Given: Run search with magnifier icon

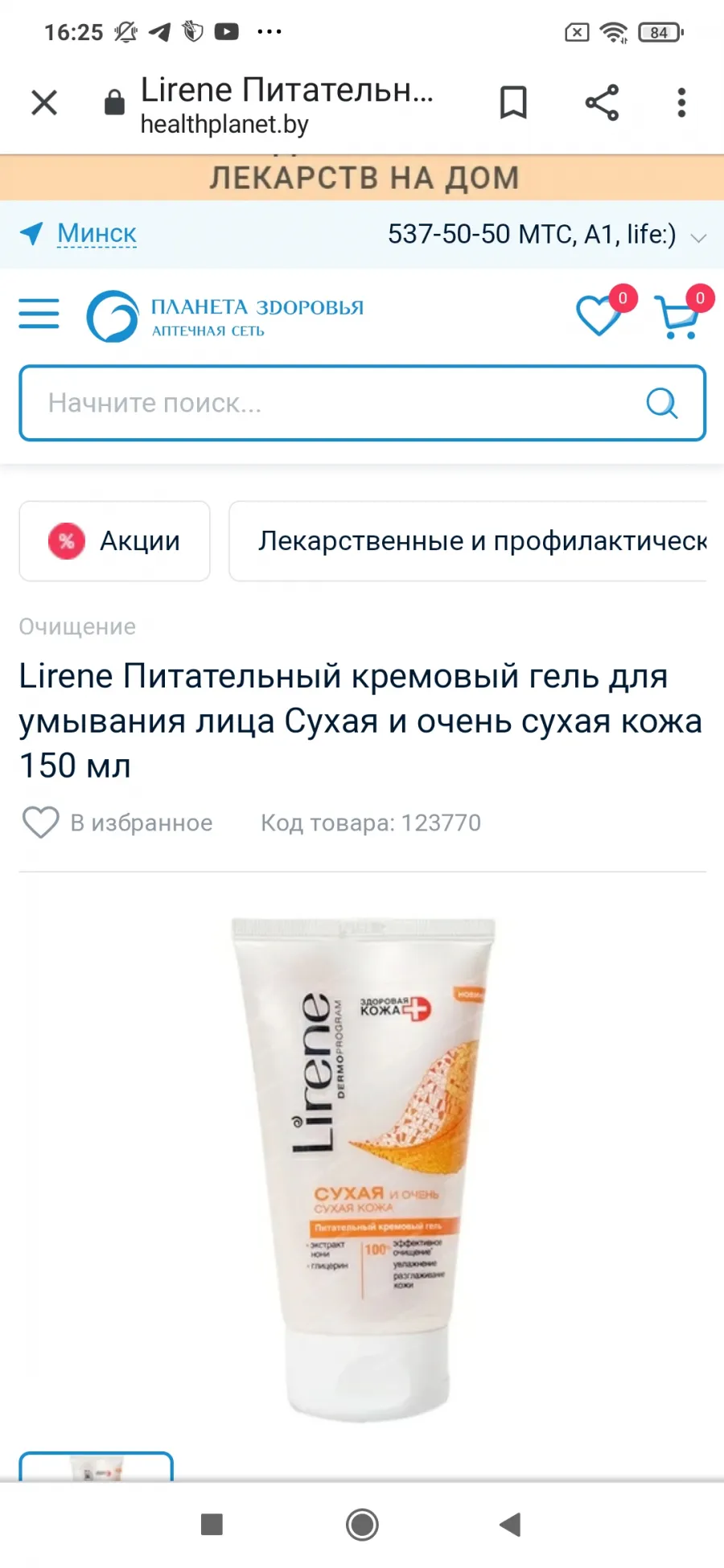Looking at the screenshot, I should (662, 403).
